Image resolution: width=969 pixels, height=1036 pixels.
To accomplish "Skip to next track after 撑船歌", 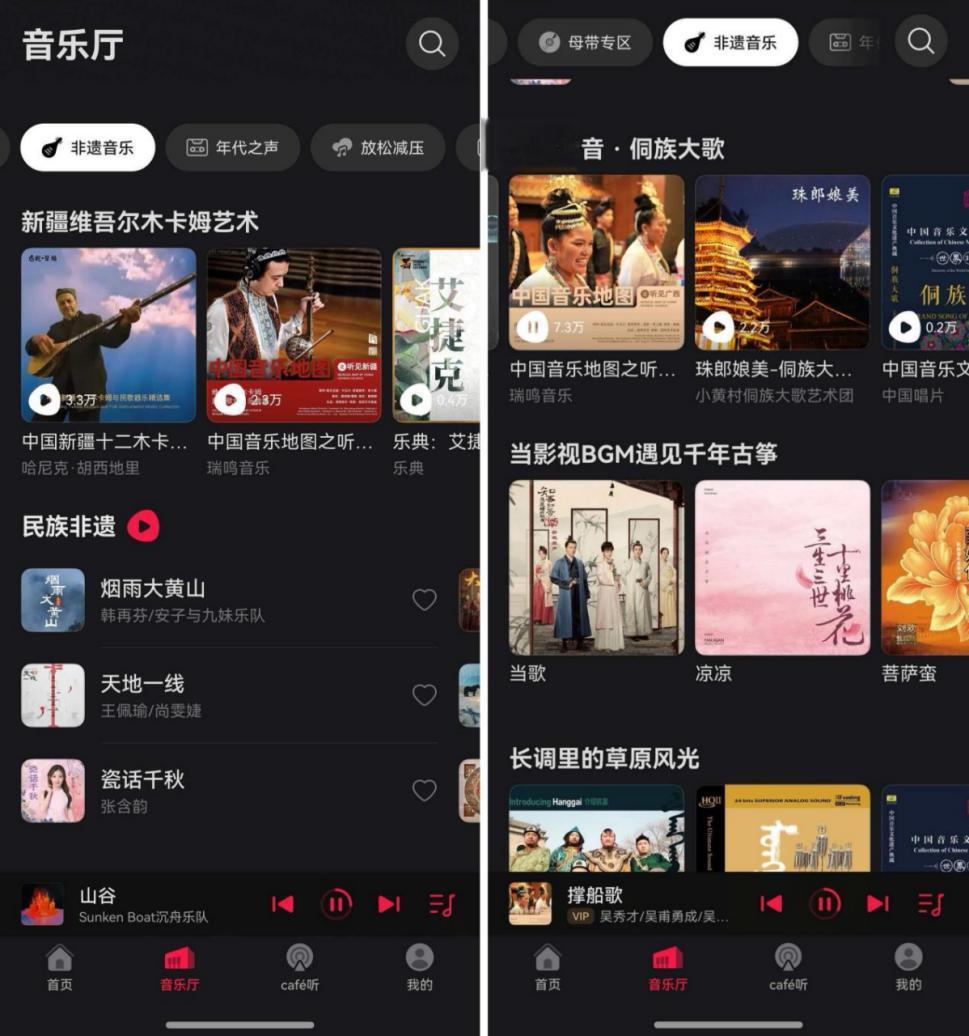I will pos(877,904).
